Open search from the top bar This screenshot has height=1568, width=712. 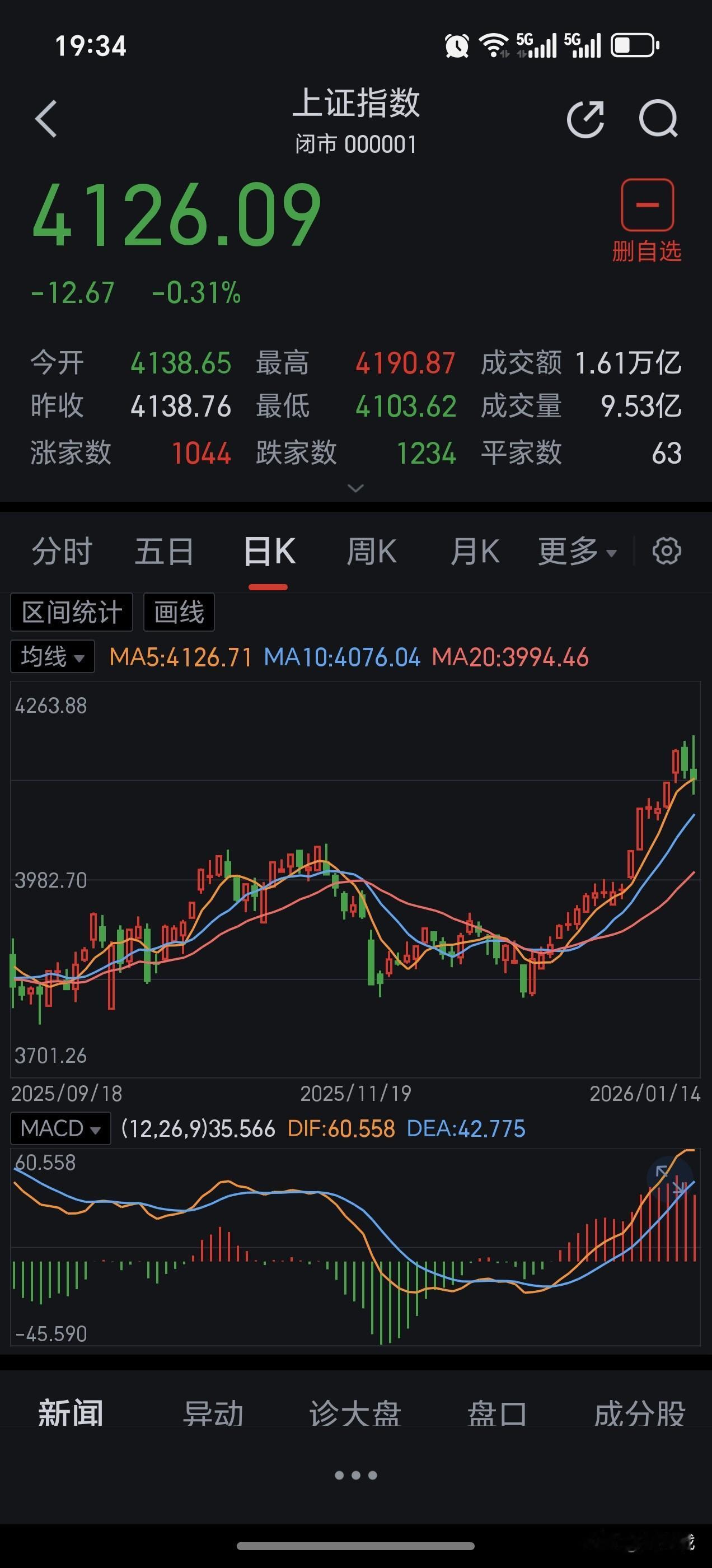[x=658, y=119]
